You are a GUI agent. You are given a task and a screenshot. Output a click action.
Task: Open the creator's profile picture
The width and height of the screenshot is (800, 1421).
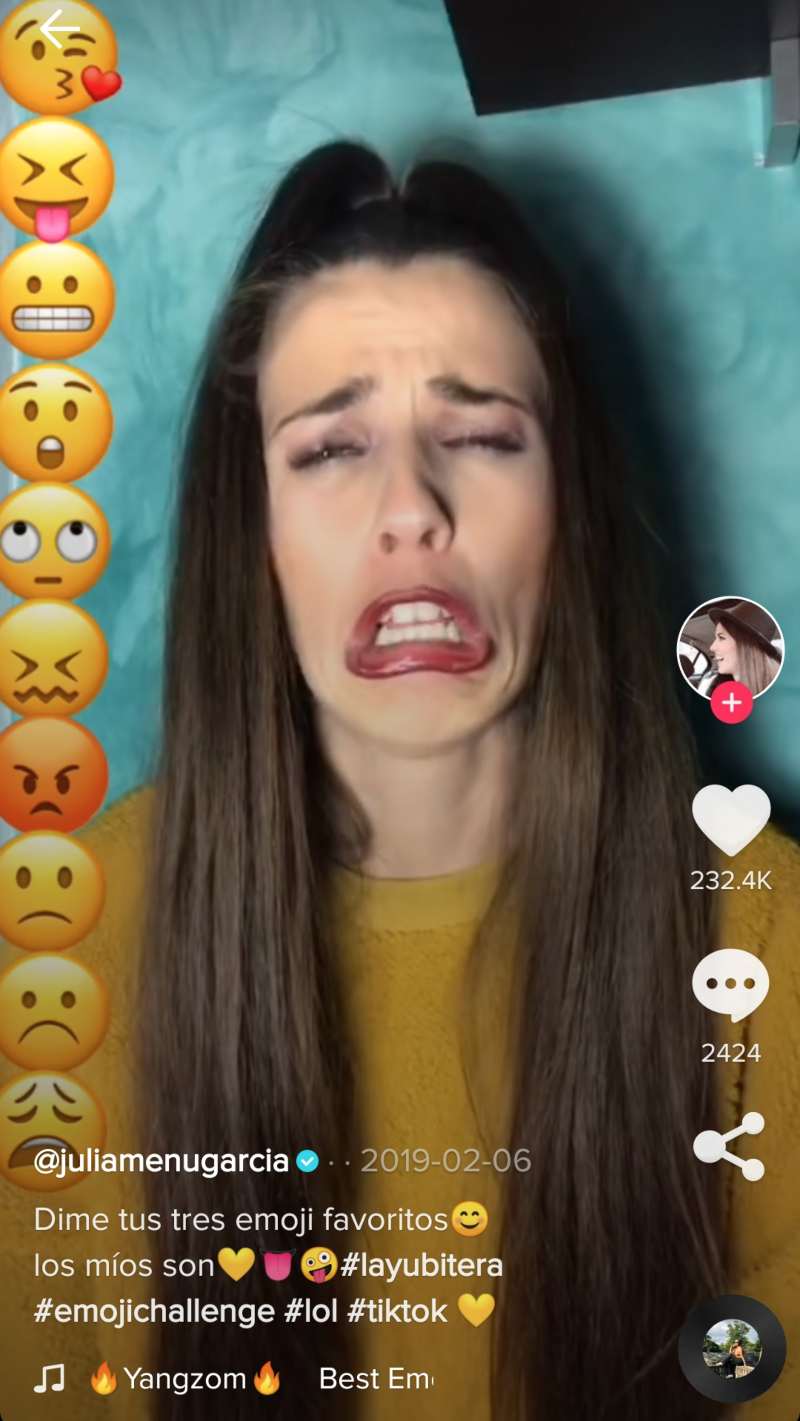(x=730, y=648)
